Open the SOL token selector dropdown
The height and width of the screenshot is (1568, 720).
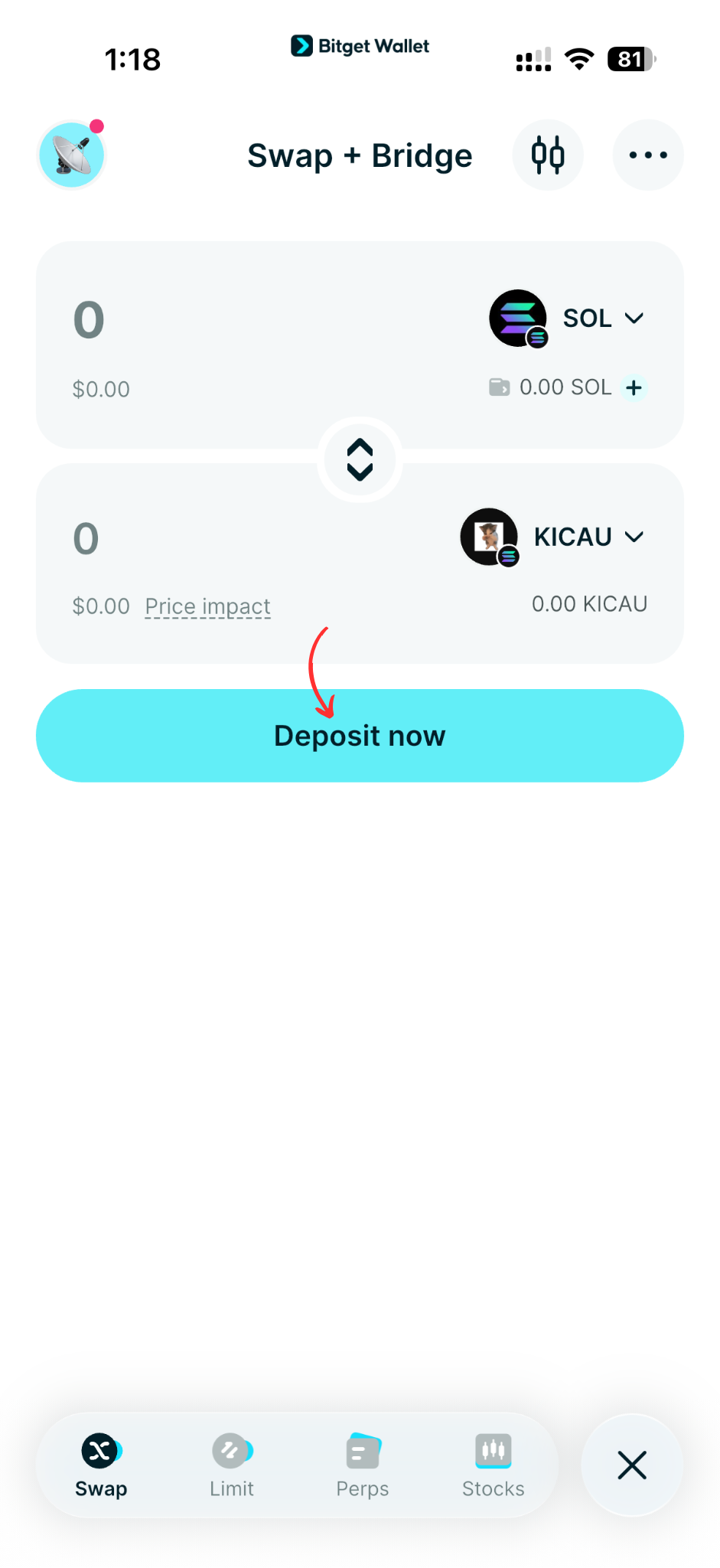[604, 318]
